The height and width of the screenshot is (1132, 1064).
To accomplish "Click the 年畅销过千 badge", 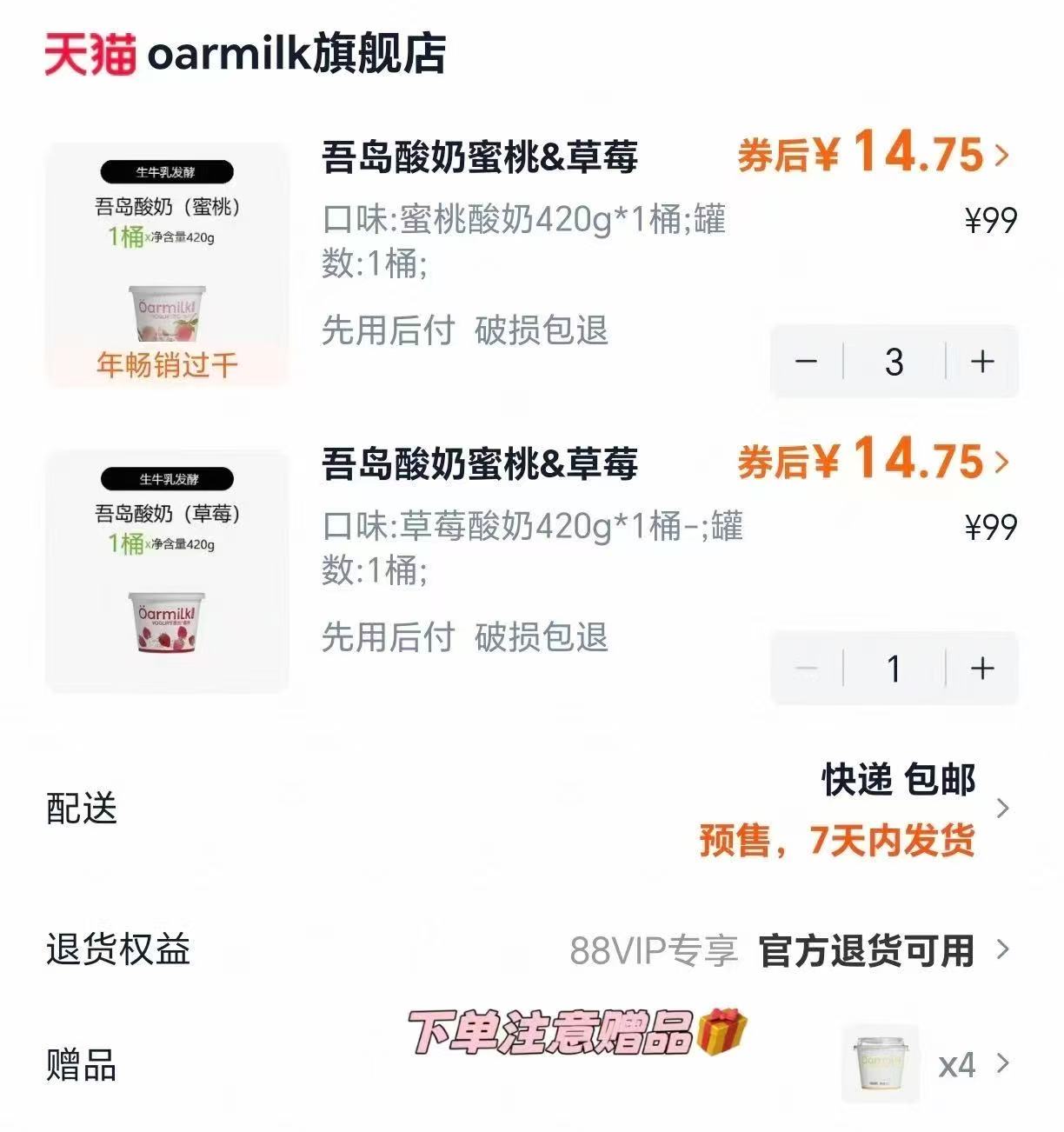I will click(168, 365).
